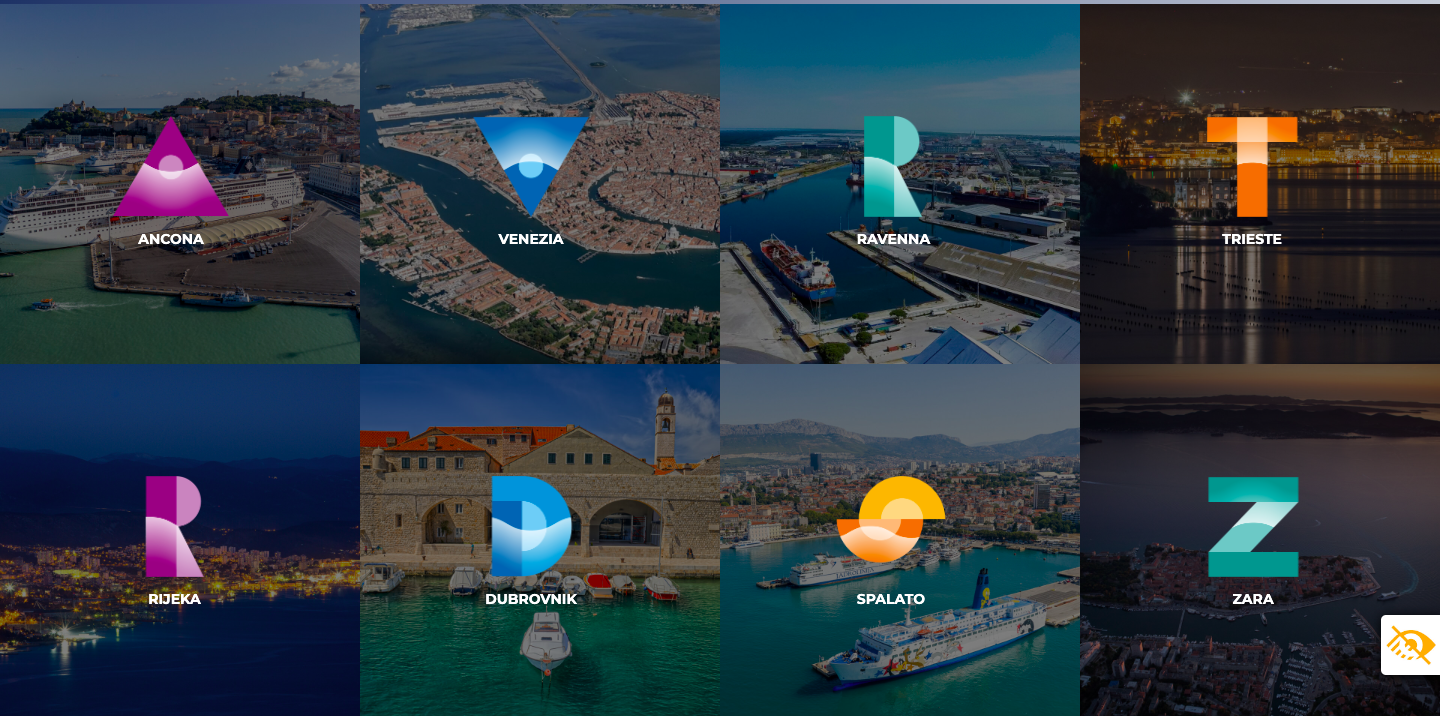Select the Spalato port tile
This screenshot has height=716, width=1440.
pyautogui.click(x=891, y=543)
